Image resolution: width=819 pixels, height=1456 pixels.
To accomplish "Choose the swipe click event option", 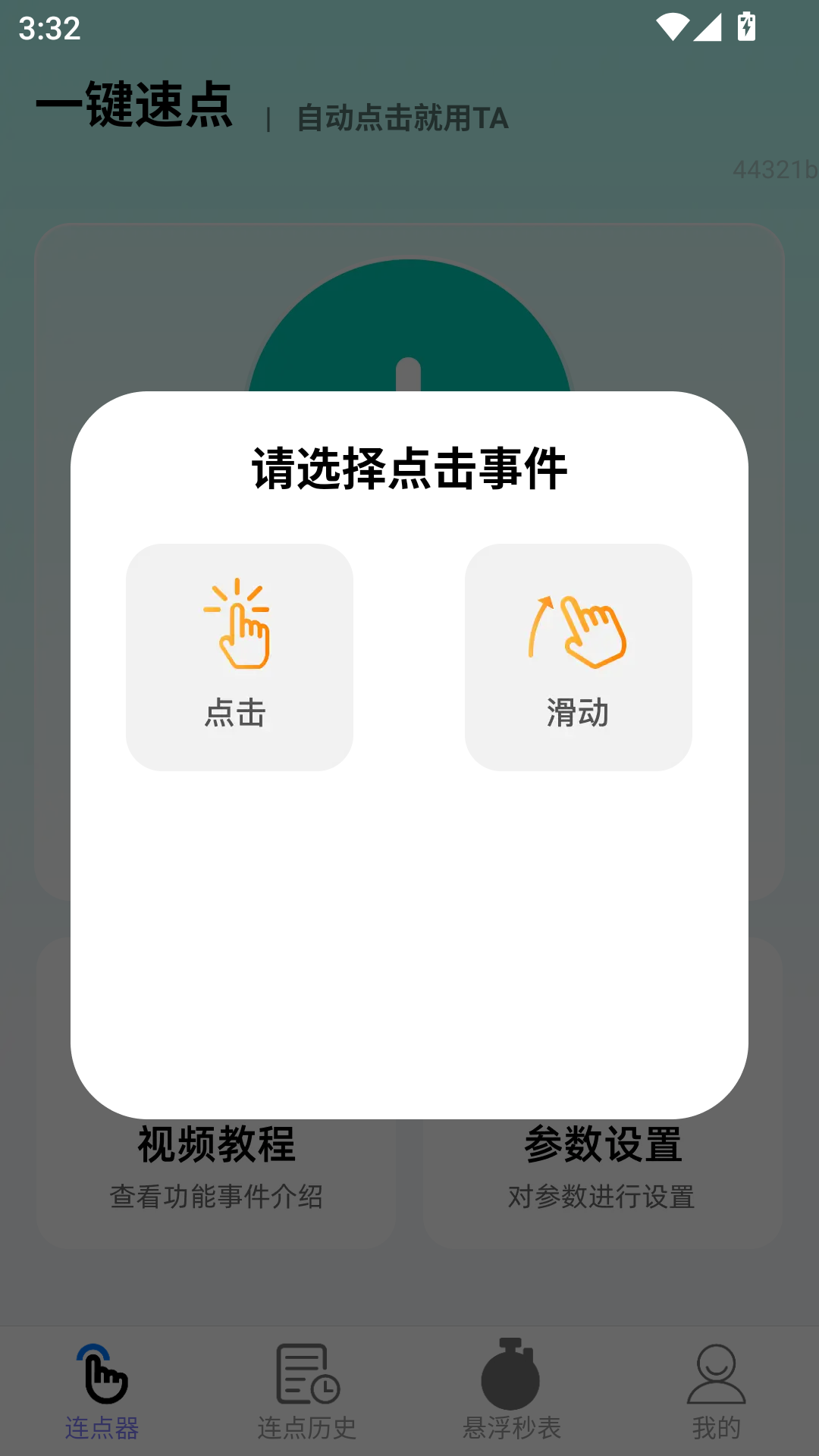I will tap(579, 657).
